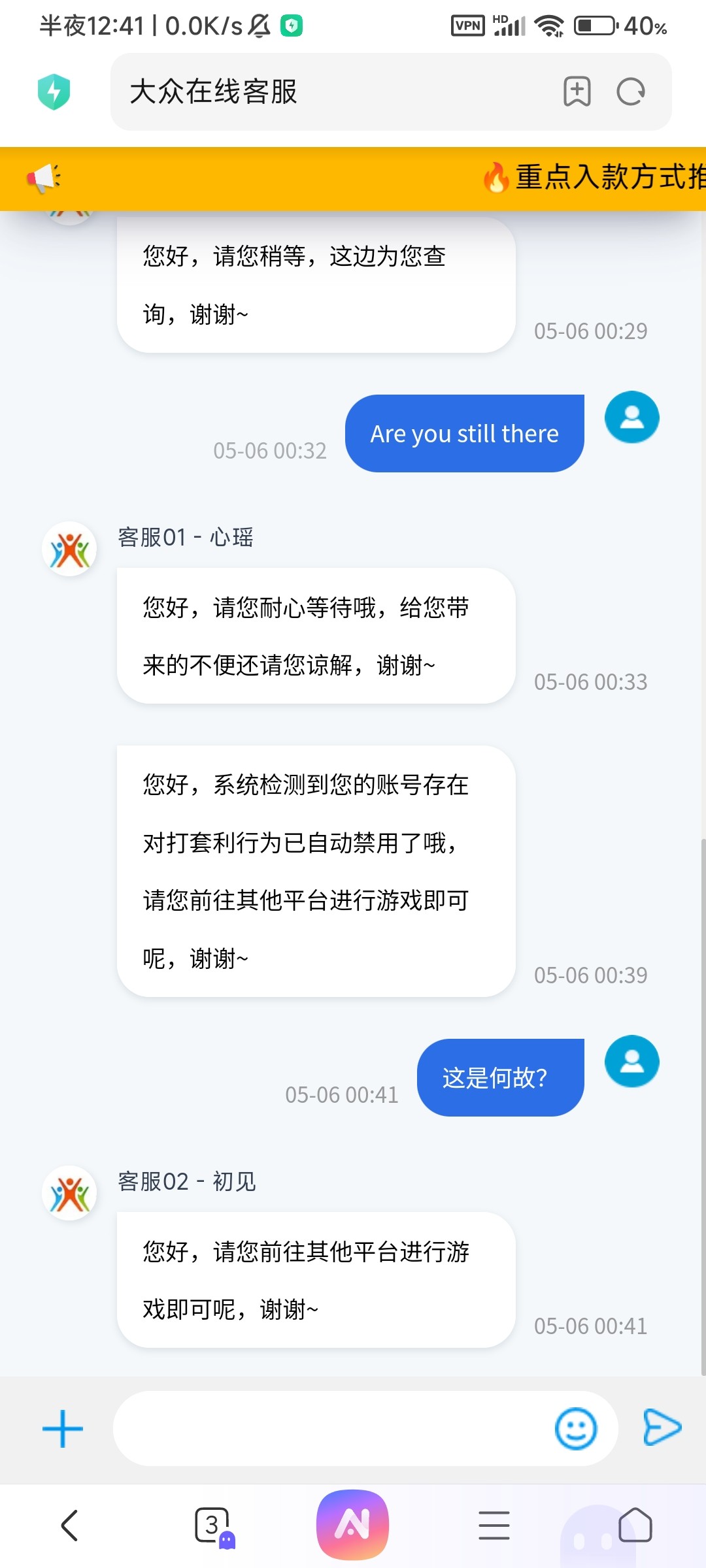Open the emoji picker
706x1568 pixels.
(x=576, y=1428)
